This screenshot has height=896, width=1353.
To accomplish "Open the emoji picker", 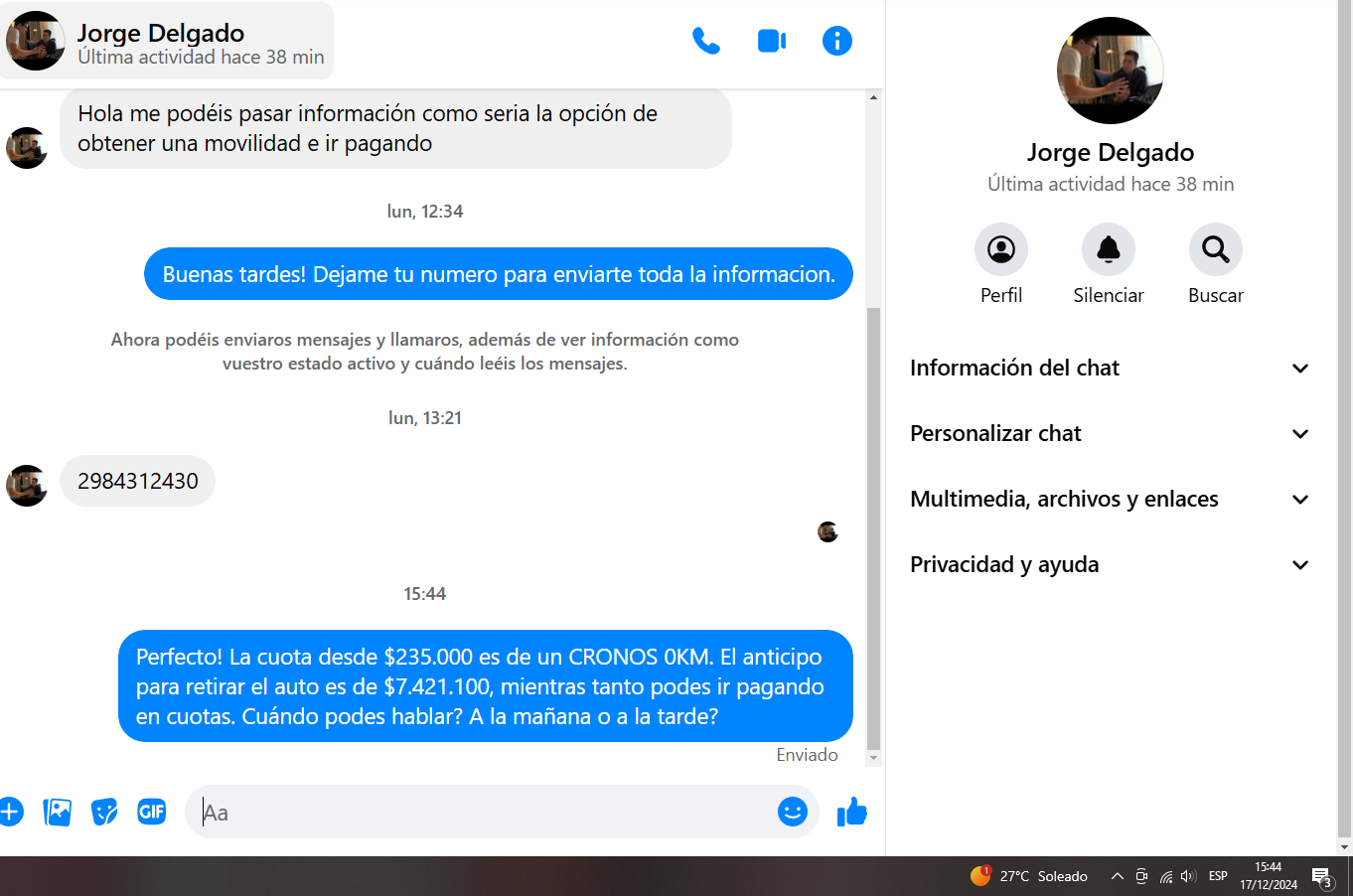I will click(x=792, y=813).
